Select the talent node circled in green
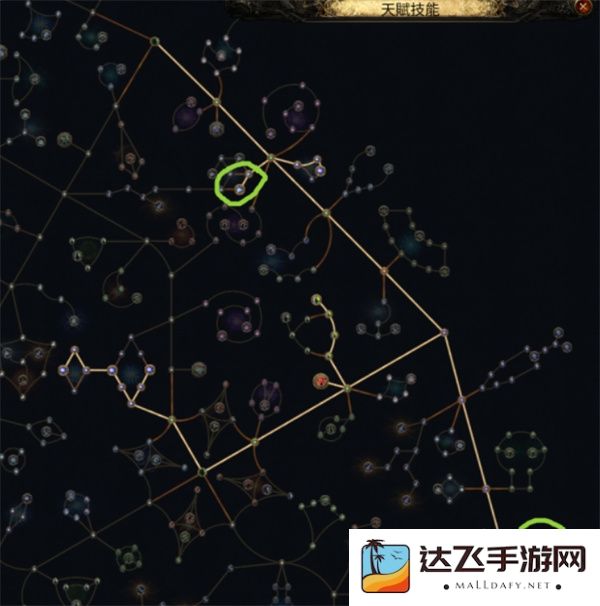Viewport: 600px width, 606px height. point(240,187)
